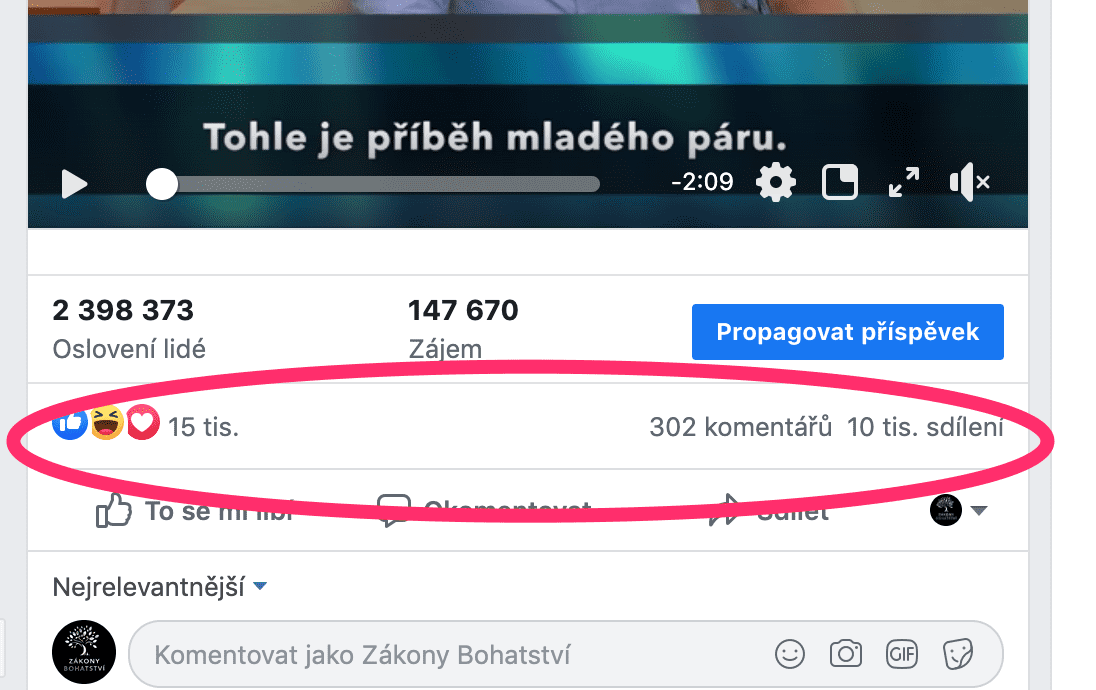Add a sticker to the comment
This screenshot has width=1096, height=690.
[x=958, y=655]
